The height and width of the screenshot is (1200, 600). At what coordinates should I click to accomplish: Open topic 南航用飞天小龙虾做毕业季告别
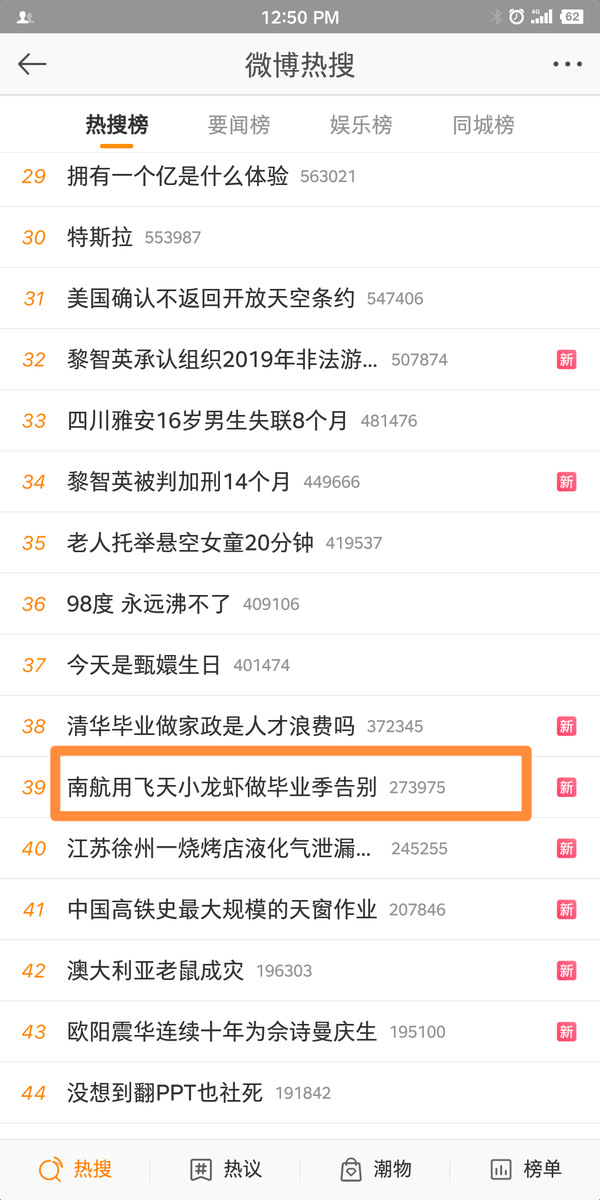point(222,787)
